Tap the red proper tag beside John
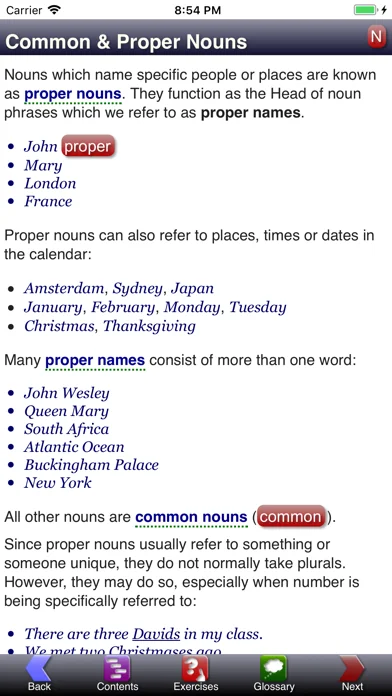Screen dimensions: 392x696 coord(88,146)
